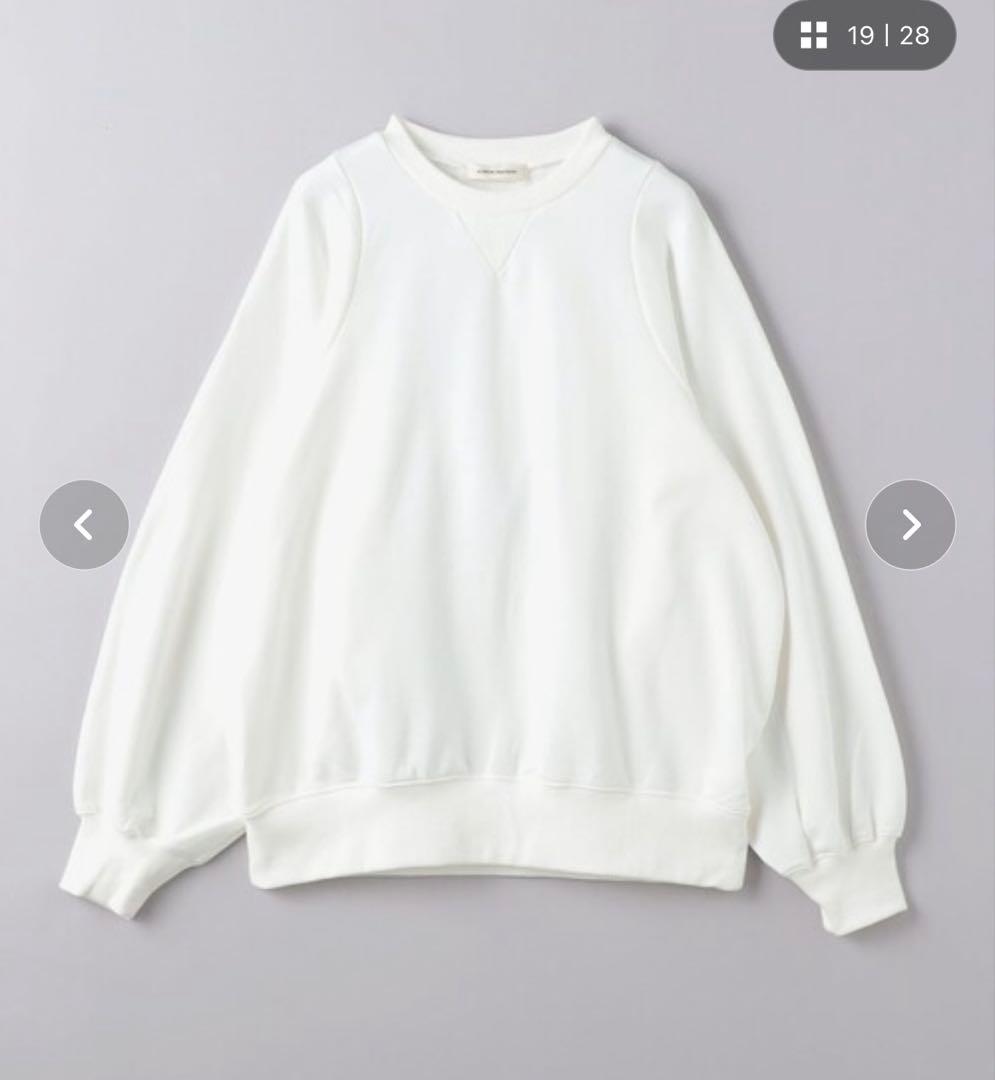Screen dimensions: 995x1080
Task: Advance to the next product image
Action: pyautogui.click(x=910, y=525)
